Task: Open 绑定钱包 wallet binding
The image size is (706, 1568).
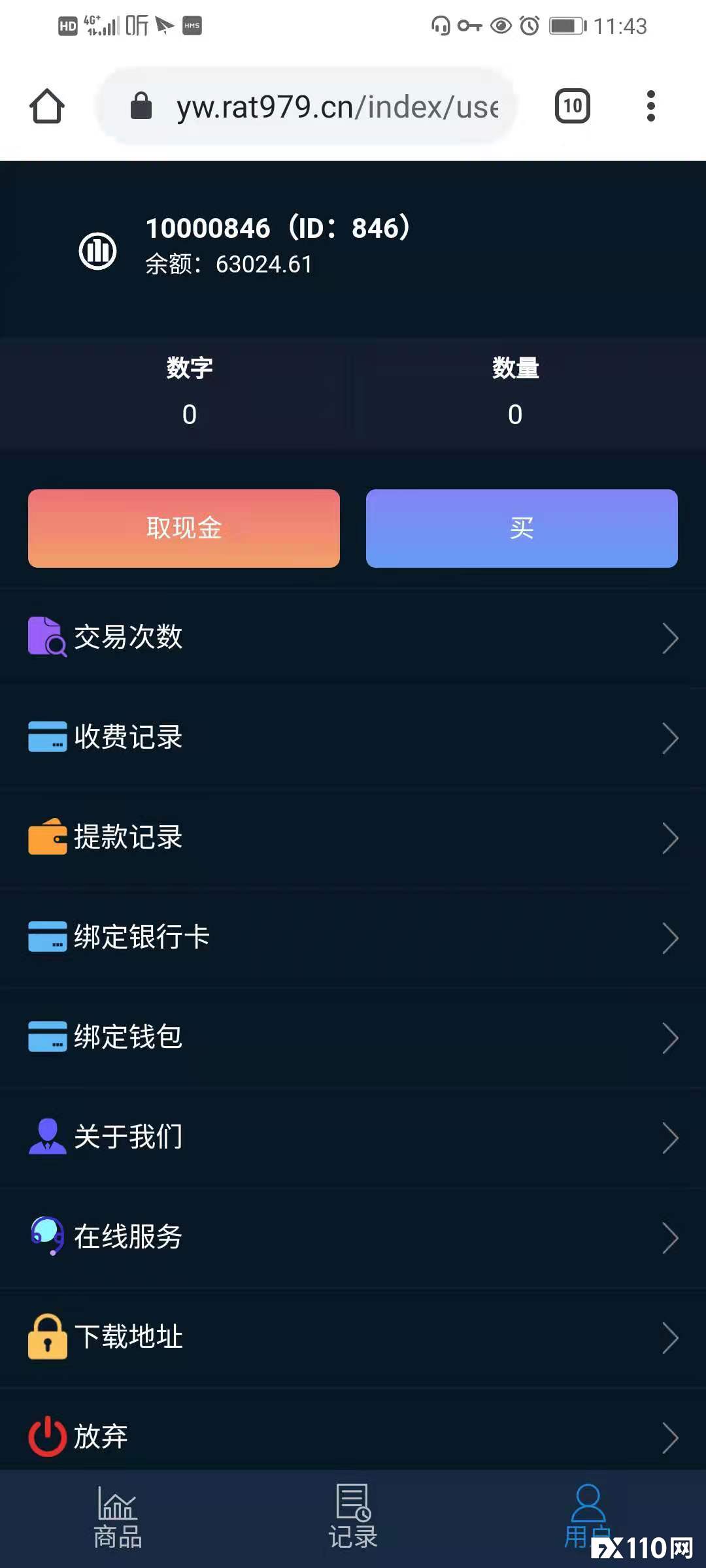Action: pos(353,1037)
